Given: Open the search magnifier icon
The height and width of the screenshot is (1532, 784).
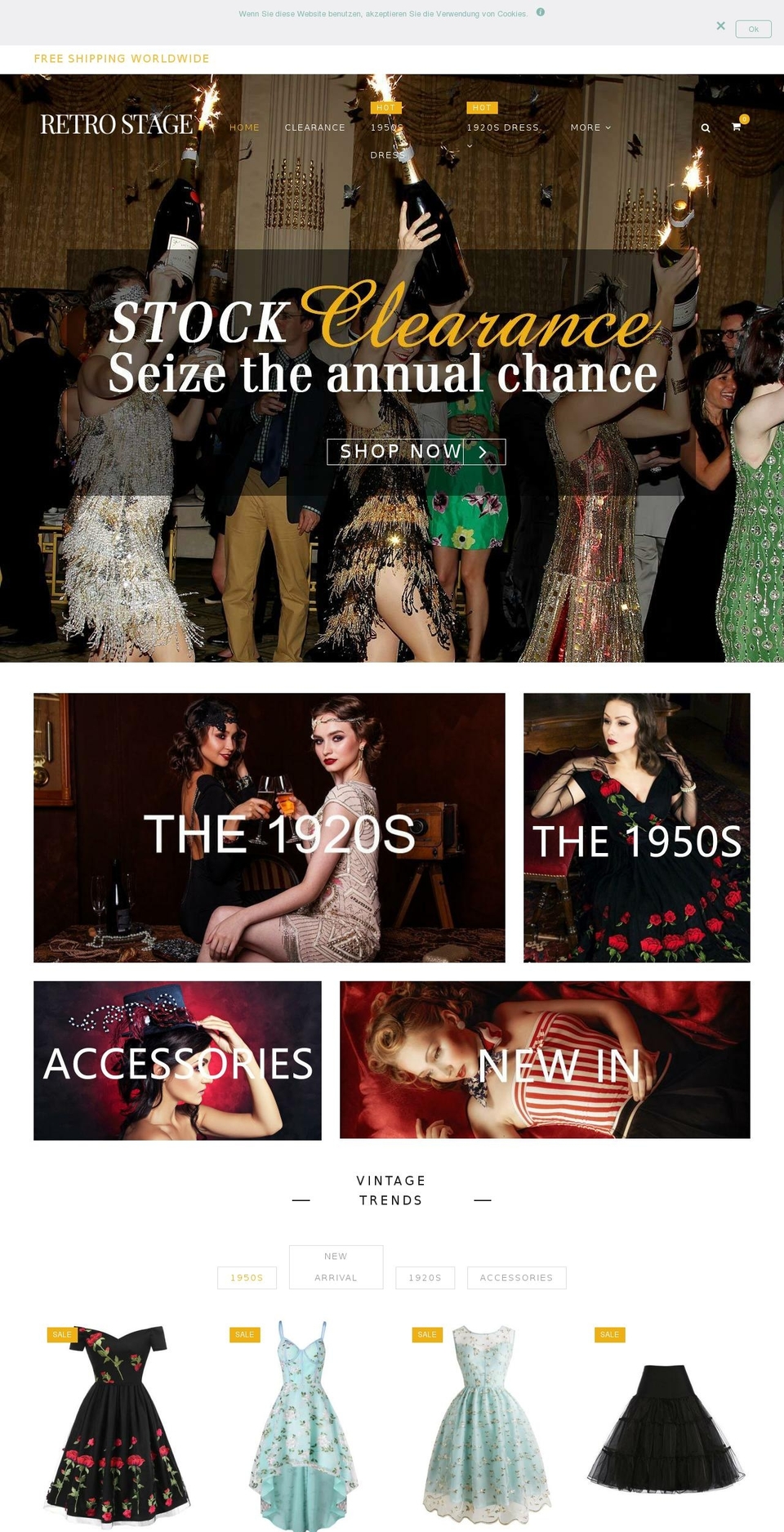Looking at the screenshot, I should coord(706,128).
